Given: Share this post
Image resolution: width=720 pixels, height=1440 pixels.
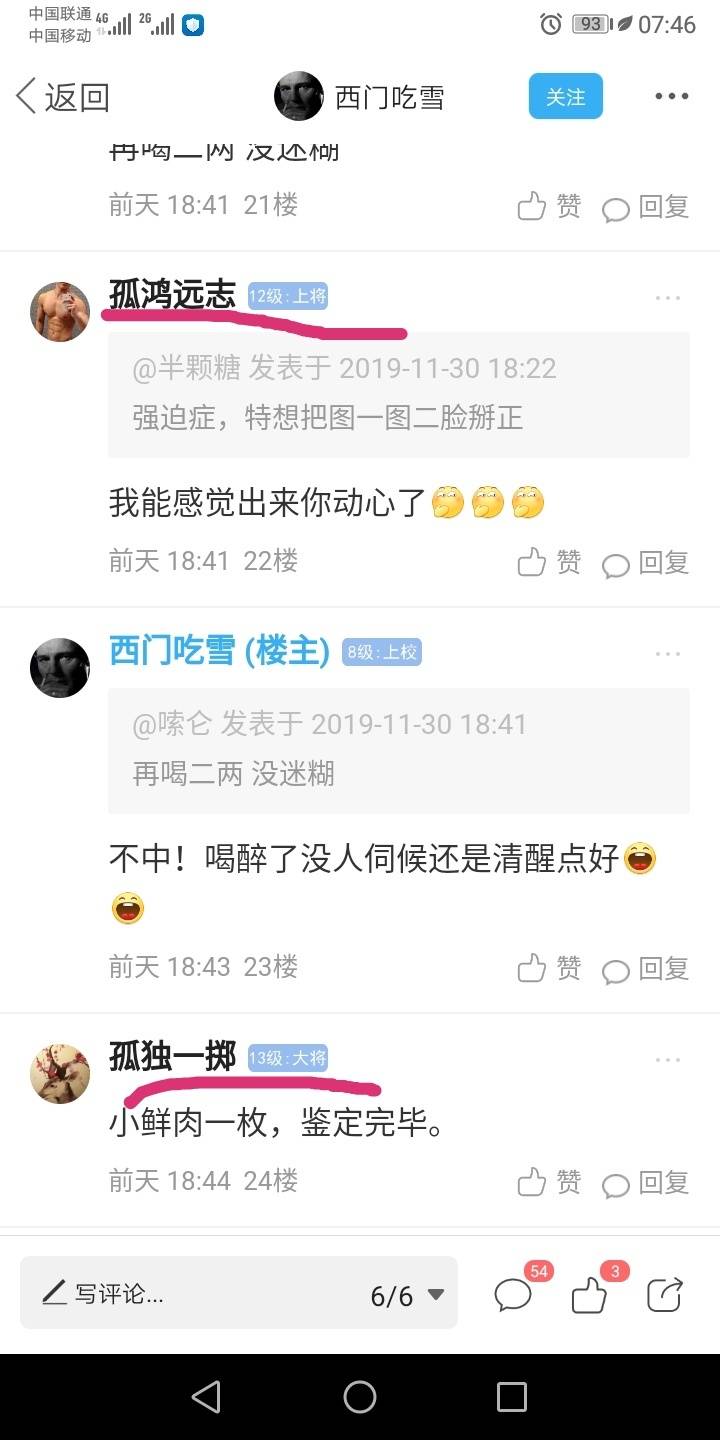Looking at the screenshot, I should (x=664, y=1295).
